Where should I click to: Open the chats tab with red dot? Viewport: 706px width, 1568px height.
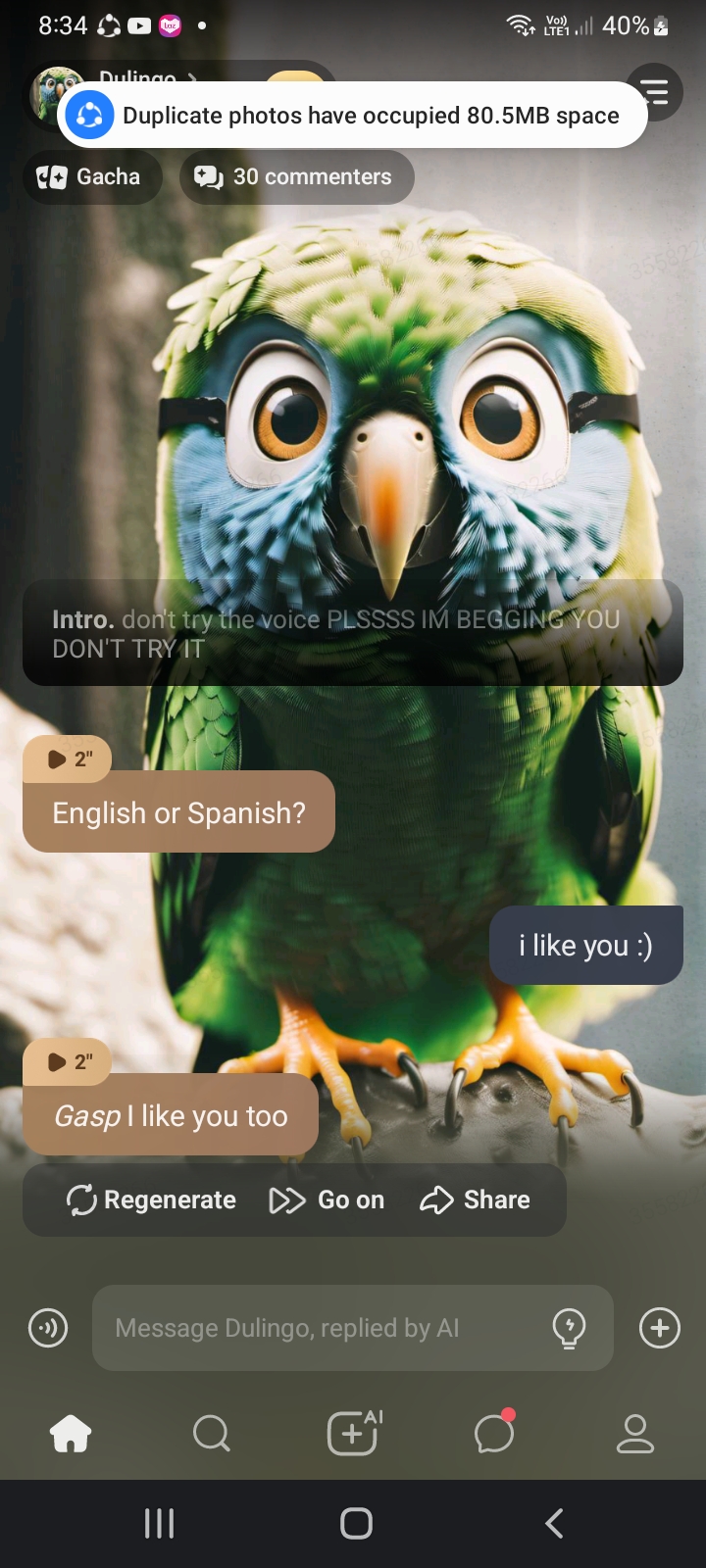point(494,1435)
